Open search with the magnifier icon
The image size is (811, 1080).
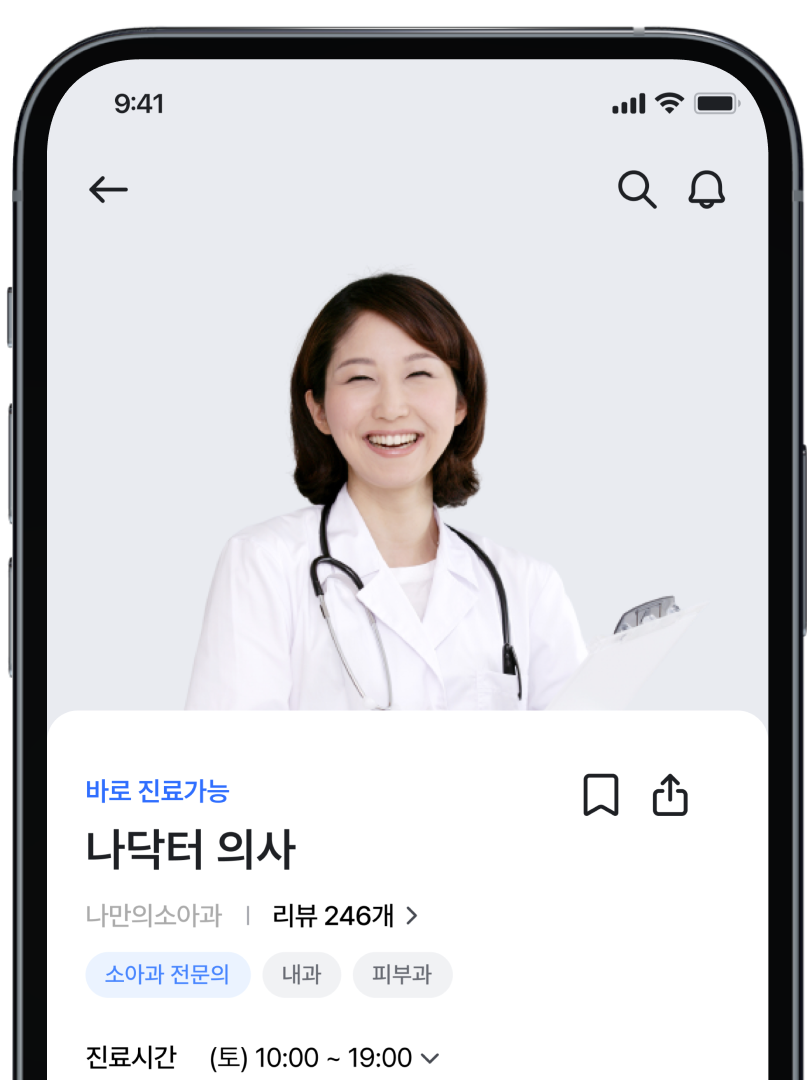coord(637,189)
